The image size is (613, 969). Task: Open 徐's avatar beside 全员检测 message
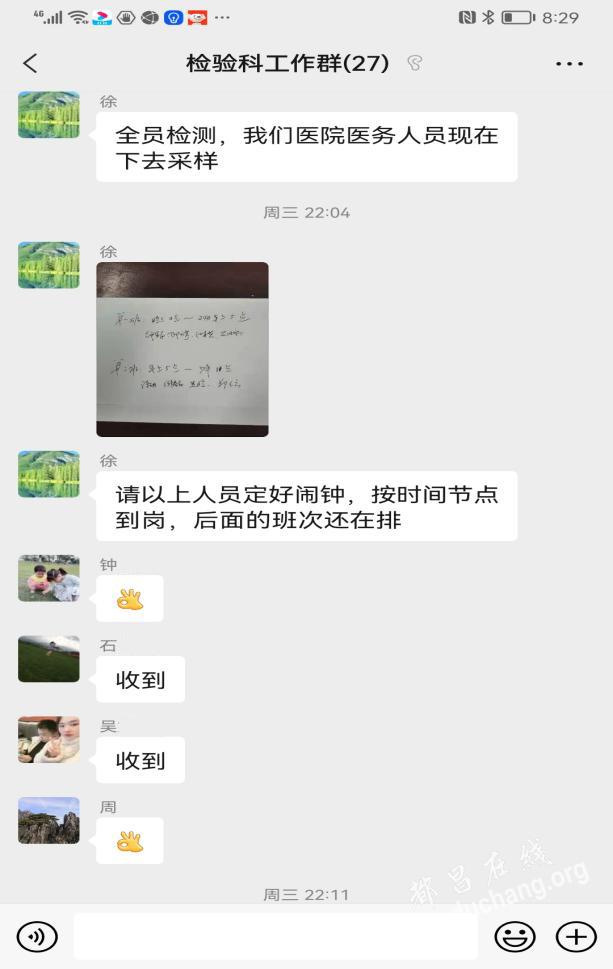pyautogui.click(x=48, y=115)
